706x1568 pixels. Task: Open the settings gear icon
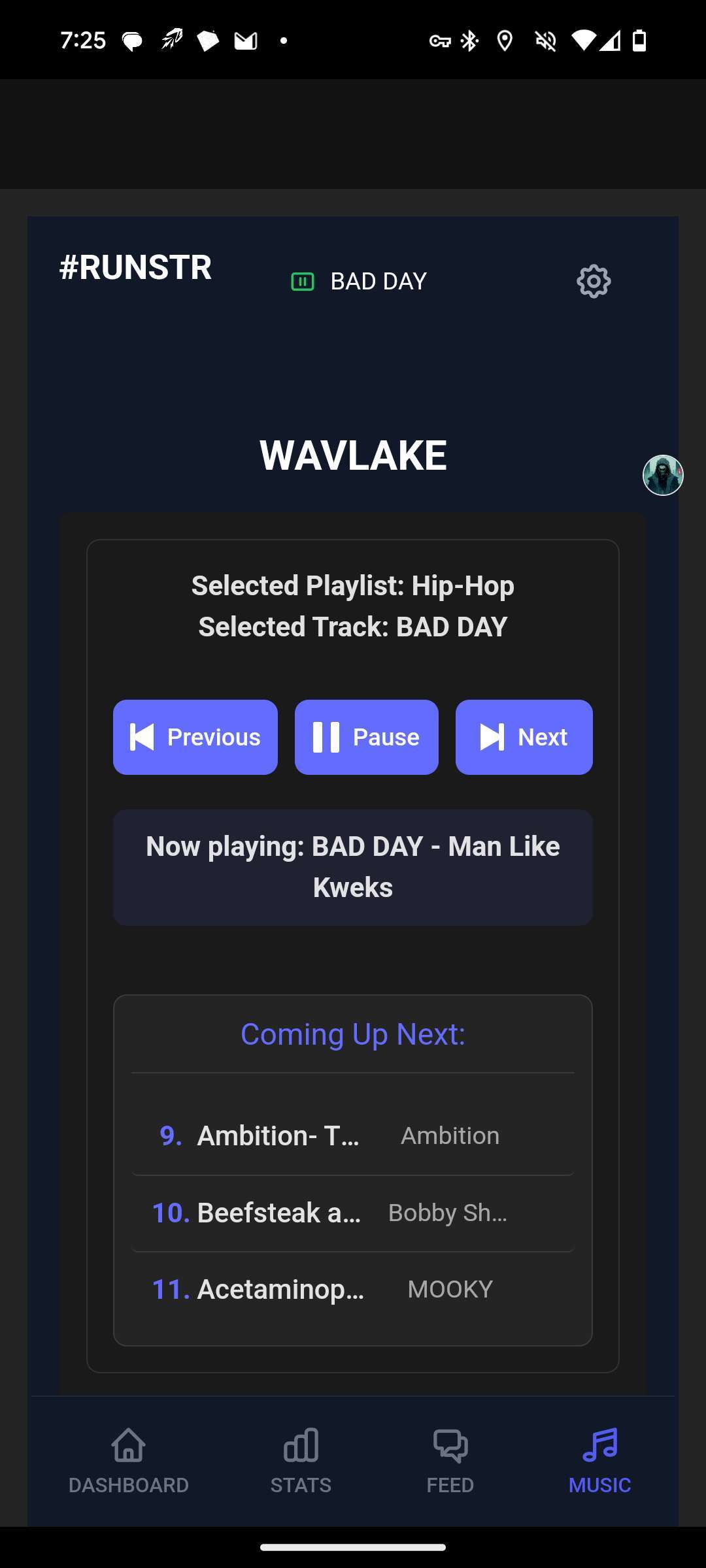pos(593,282)
